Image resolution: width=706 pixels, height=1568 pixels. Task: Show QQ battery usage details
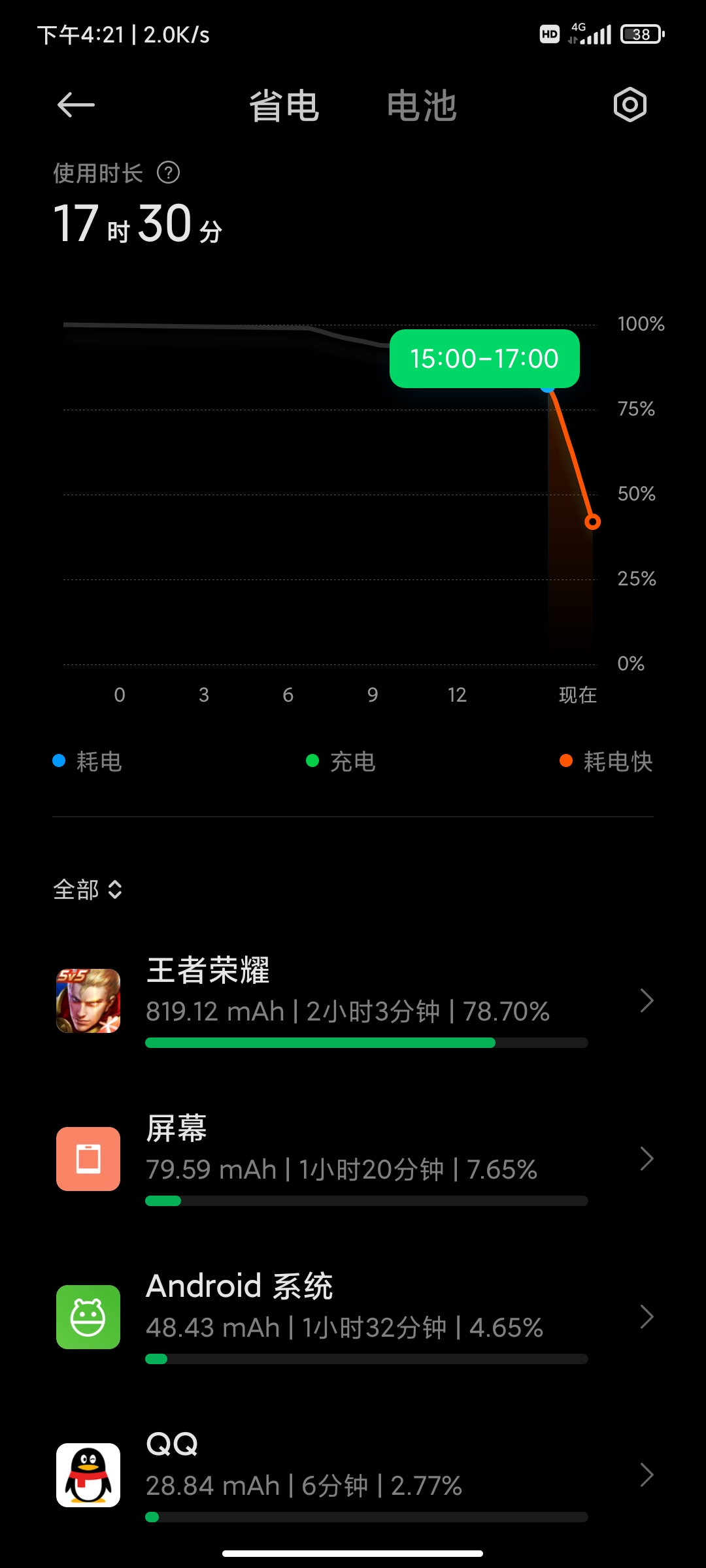pyautogui.click(x=353, y=1475)
